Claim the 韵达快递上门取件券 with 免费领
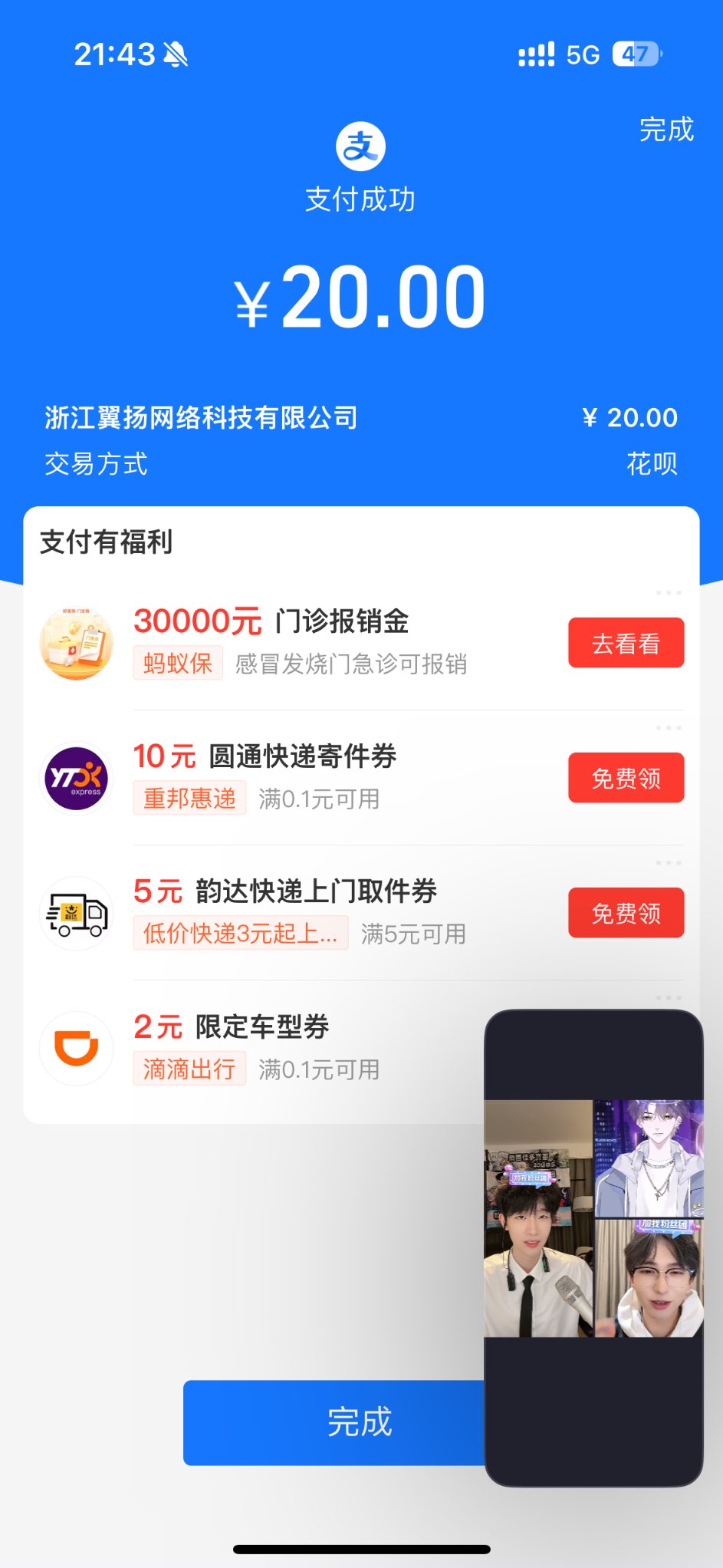Image resolution: width=723 pixels, height=1568 pixels. click(x=626, y=913)
